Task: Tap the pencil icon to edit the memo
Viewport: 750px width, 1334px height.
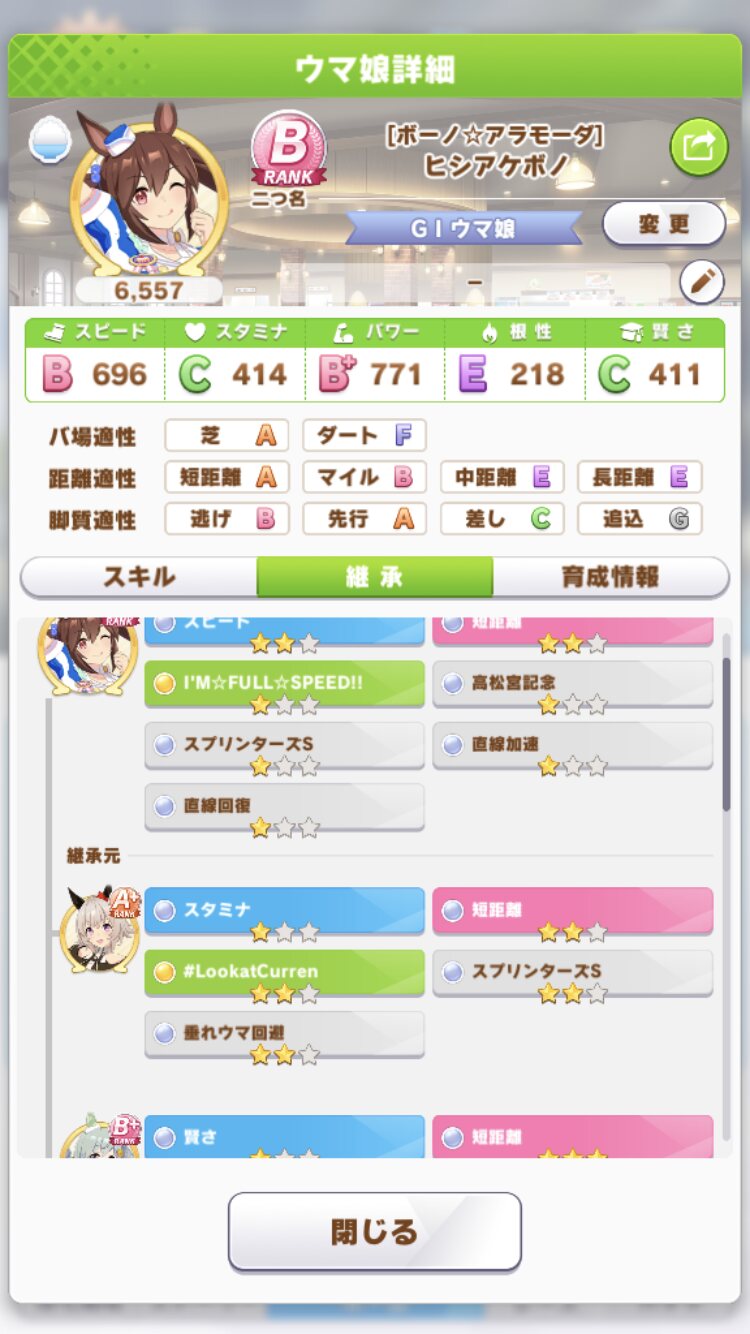Action: click(701, 283)
